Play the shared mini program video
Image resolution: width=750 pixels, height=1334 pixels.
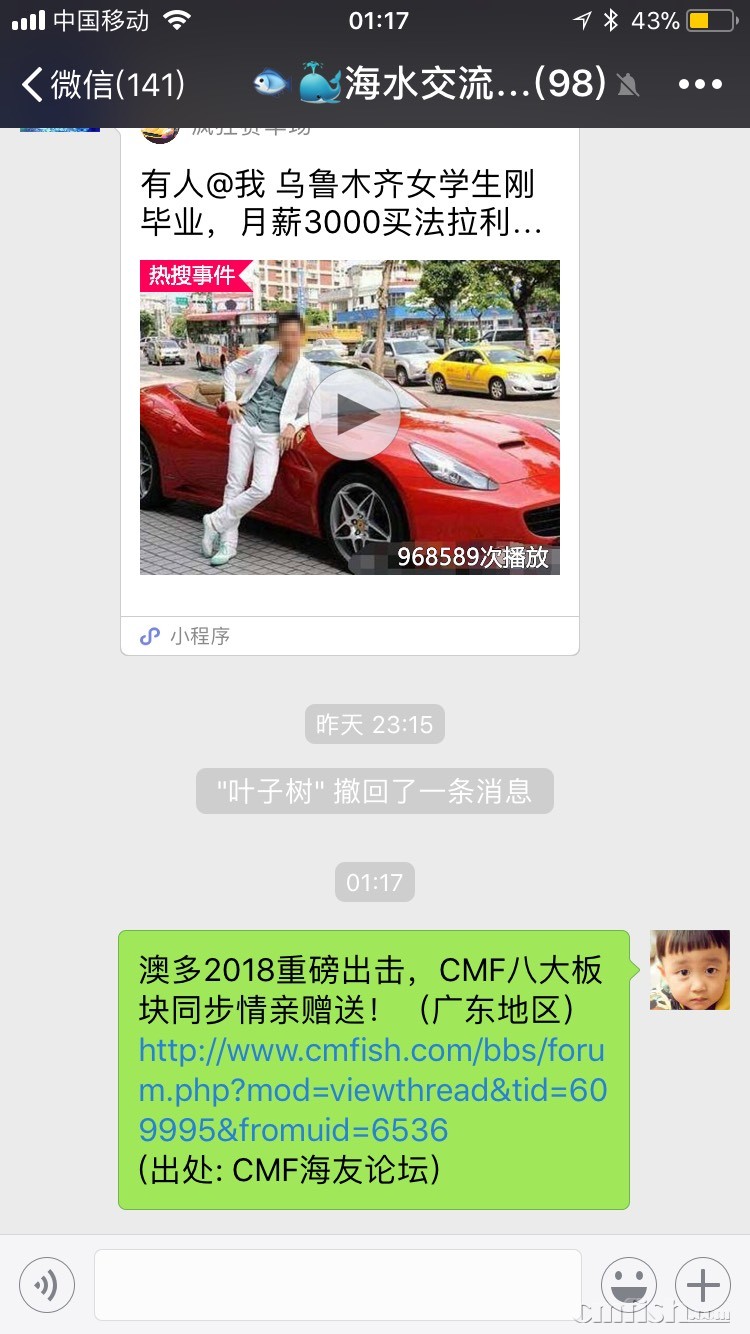(x=353, y=415)
